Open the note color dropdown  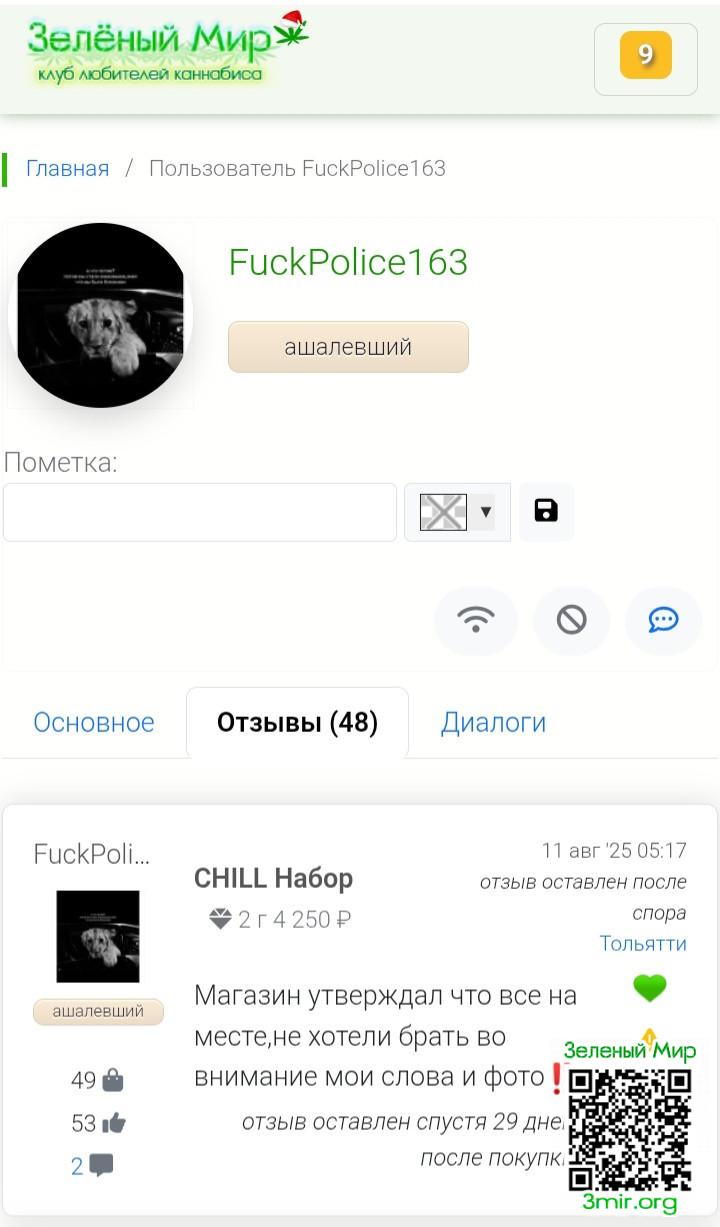457,512
